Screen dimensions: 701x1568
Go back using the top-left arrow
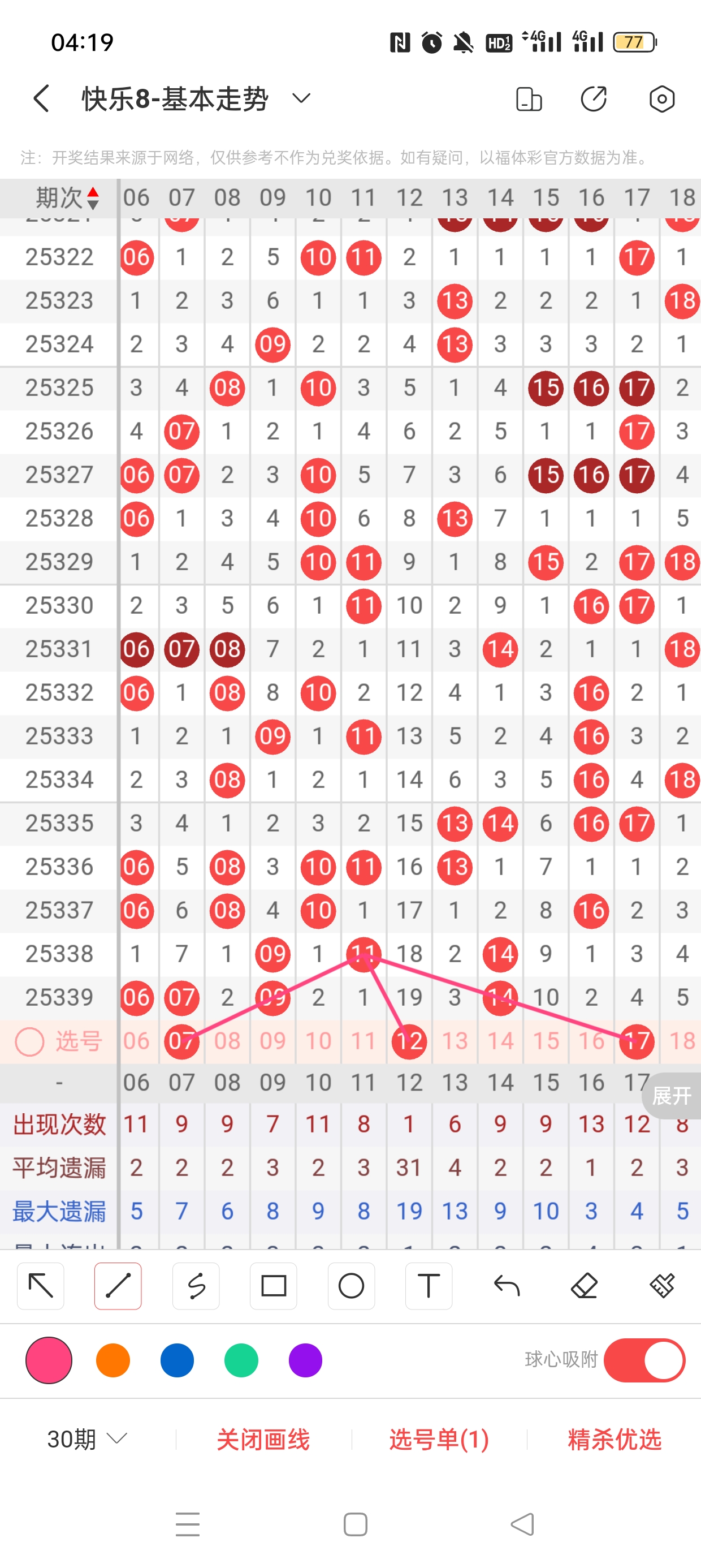[41, 98]
